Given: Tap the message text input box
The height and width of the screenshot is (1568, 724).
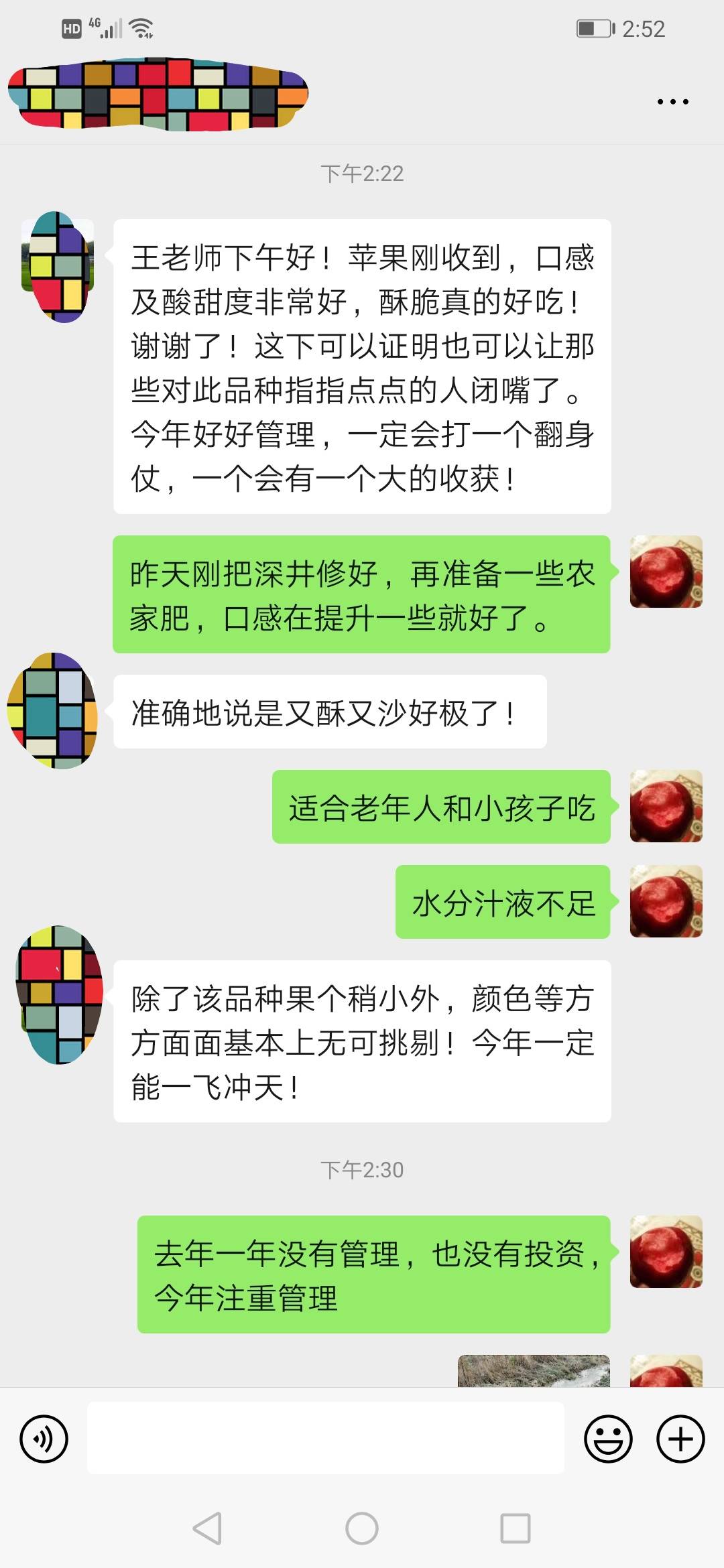Looking at the screenshot, I should pos(326,1438).
